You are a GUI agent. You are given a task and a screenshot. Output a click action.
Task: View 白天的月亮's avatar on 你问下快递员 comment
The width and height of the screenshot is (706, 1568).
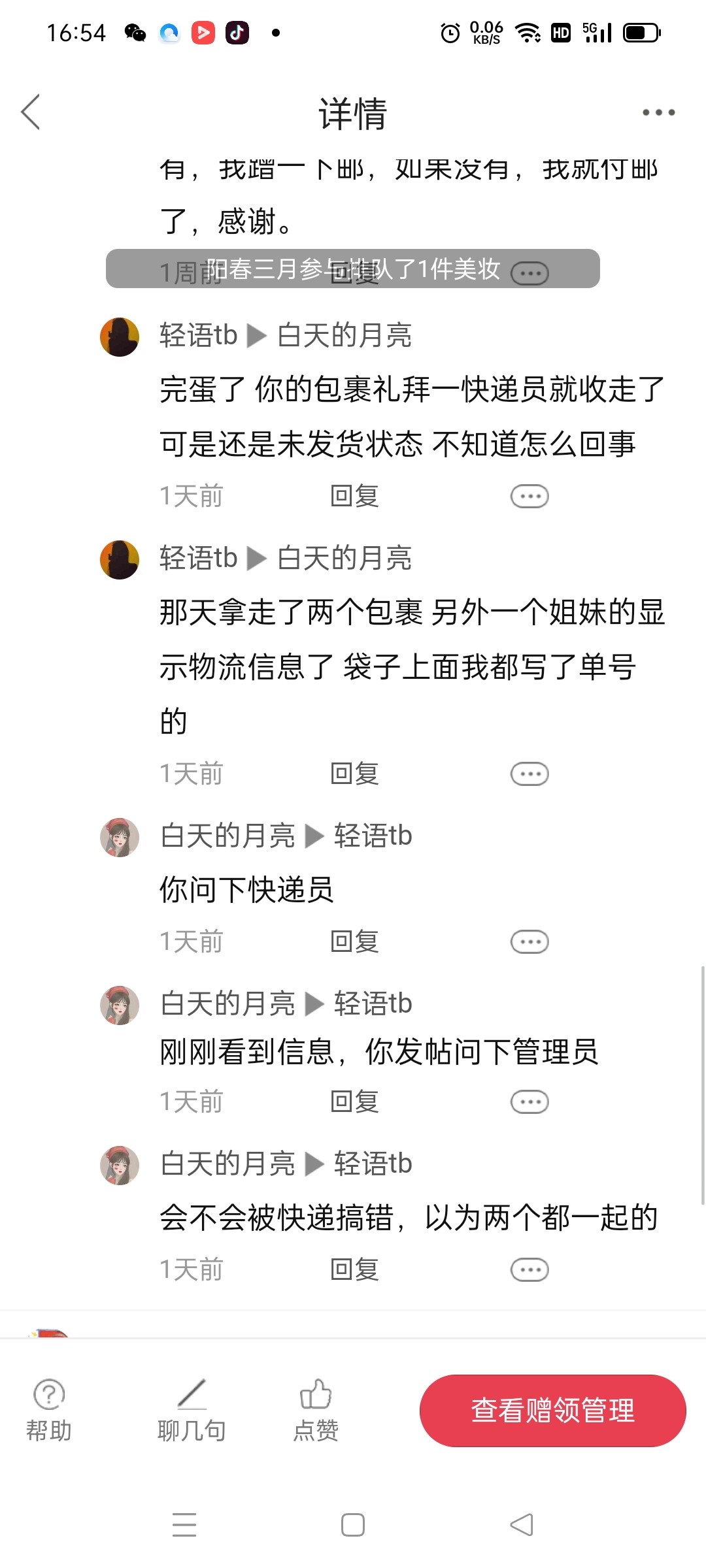click(120, 838)
